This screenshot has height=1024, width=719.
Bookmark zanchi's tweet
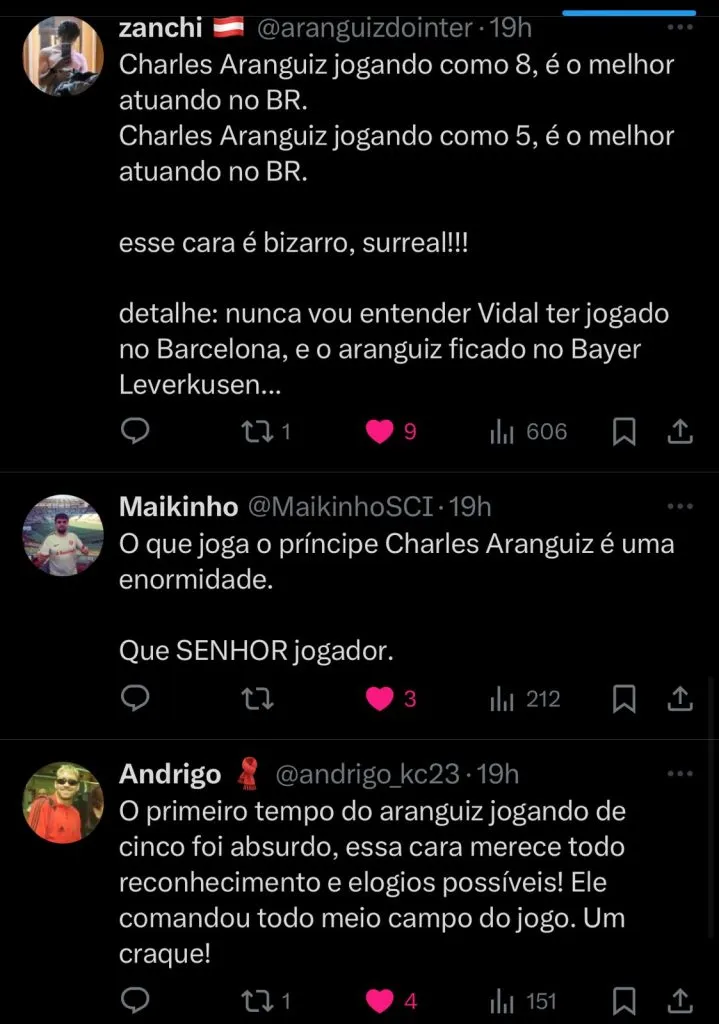point(624,431)
